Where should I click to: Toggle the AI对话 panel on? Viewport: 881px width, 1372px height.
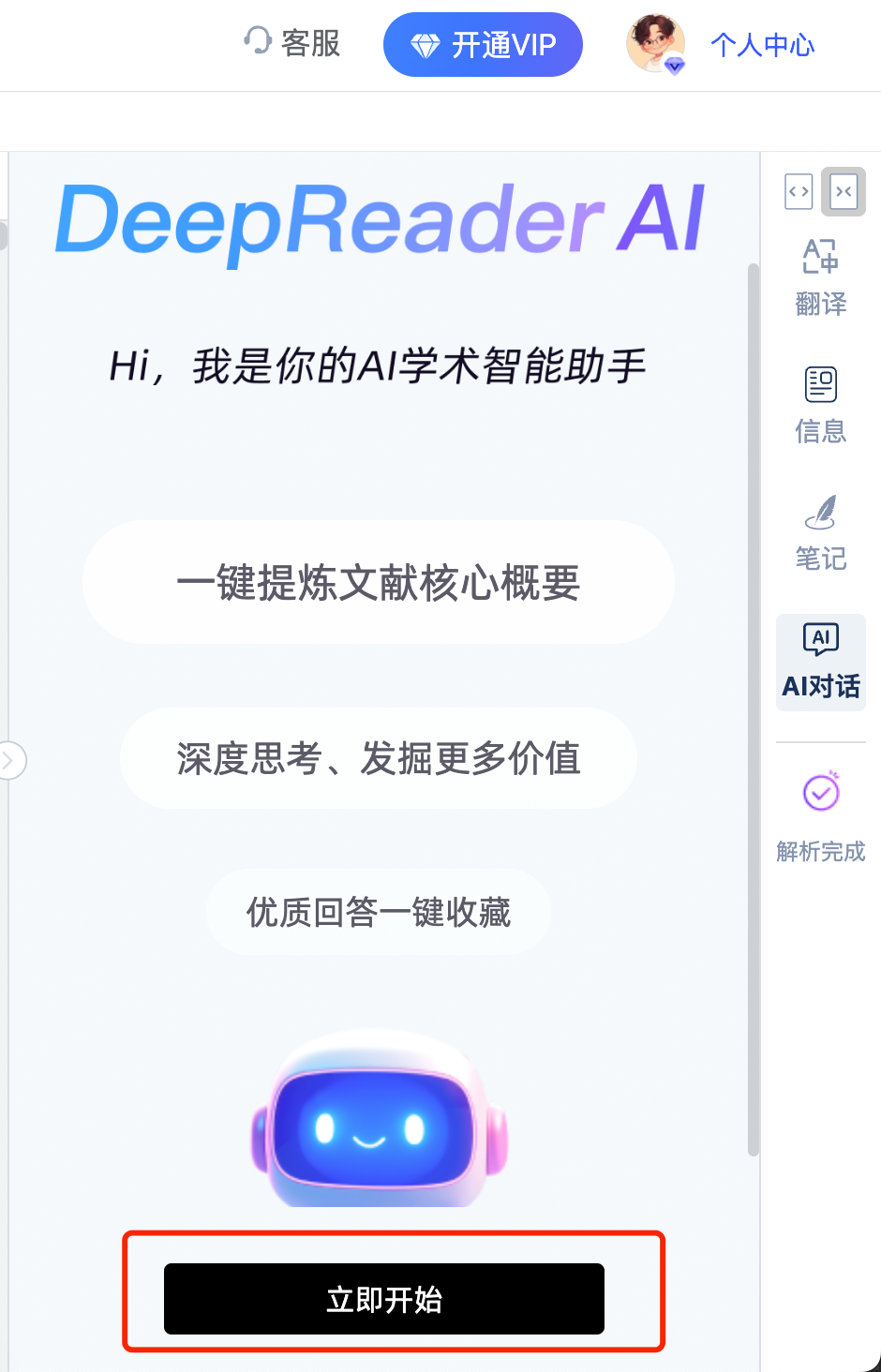(821, 663)
